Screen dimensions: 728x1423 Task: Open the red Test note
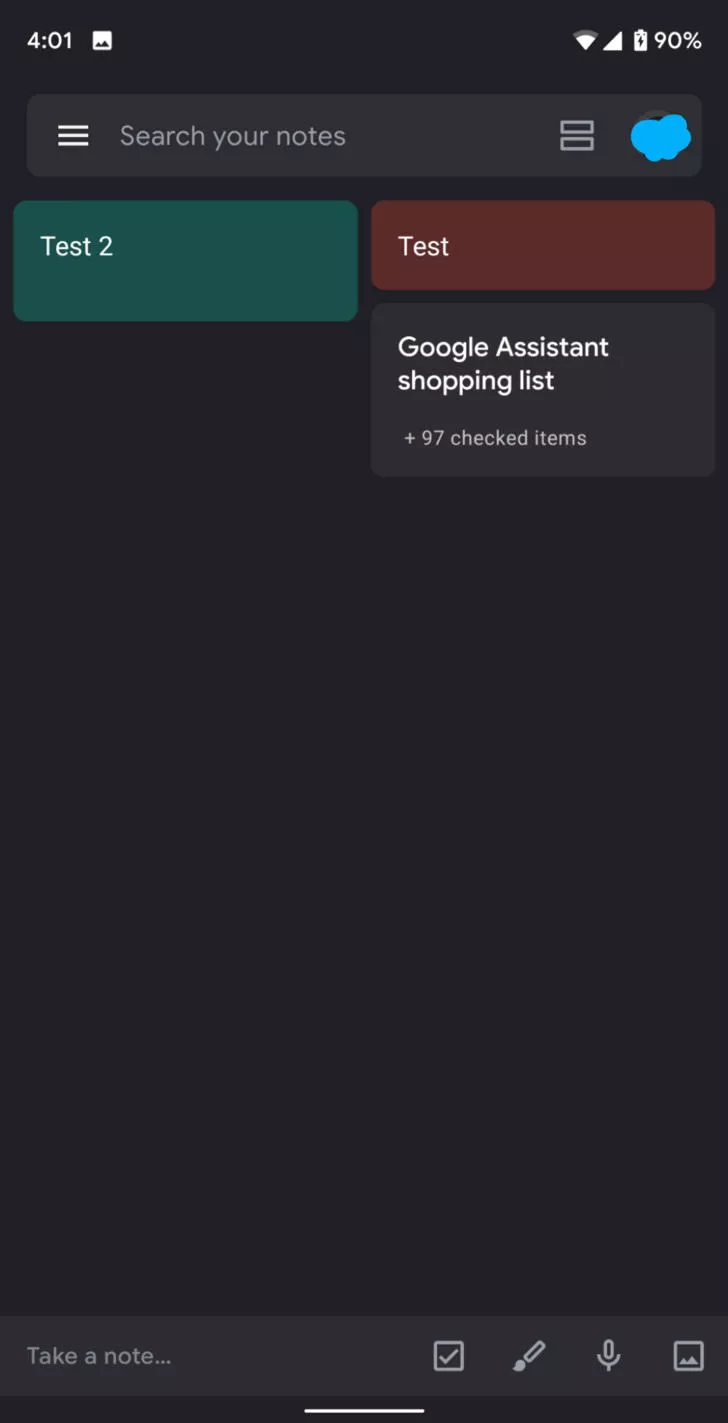coord(543,246)
